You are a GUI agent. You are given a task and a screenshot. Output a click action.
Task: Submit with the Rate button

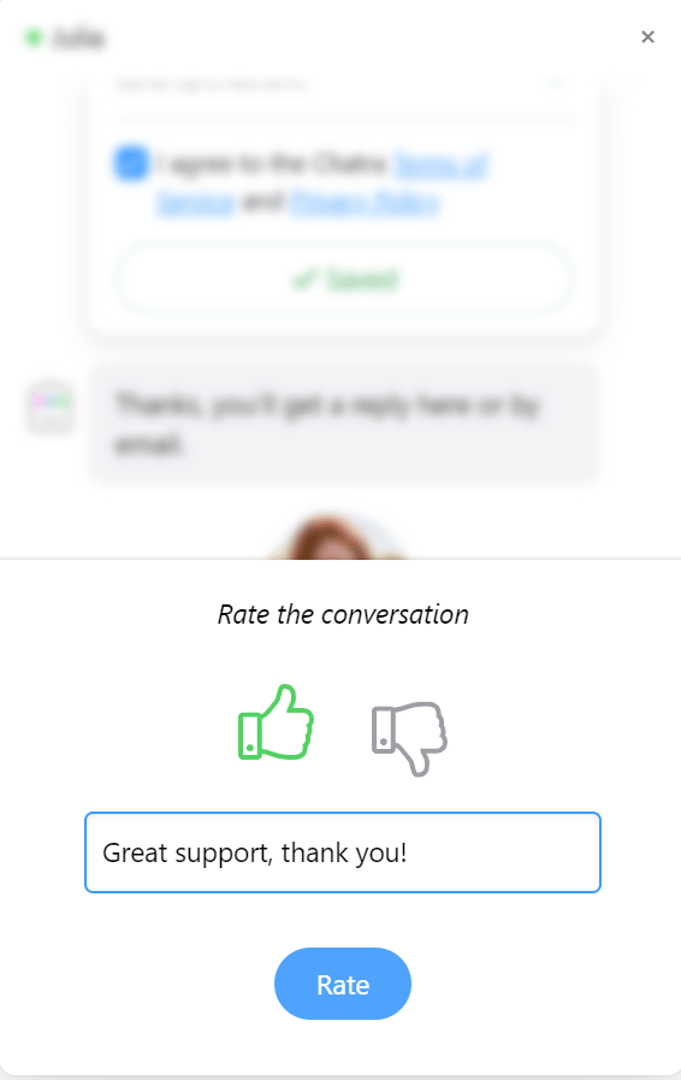[342, 984]
